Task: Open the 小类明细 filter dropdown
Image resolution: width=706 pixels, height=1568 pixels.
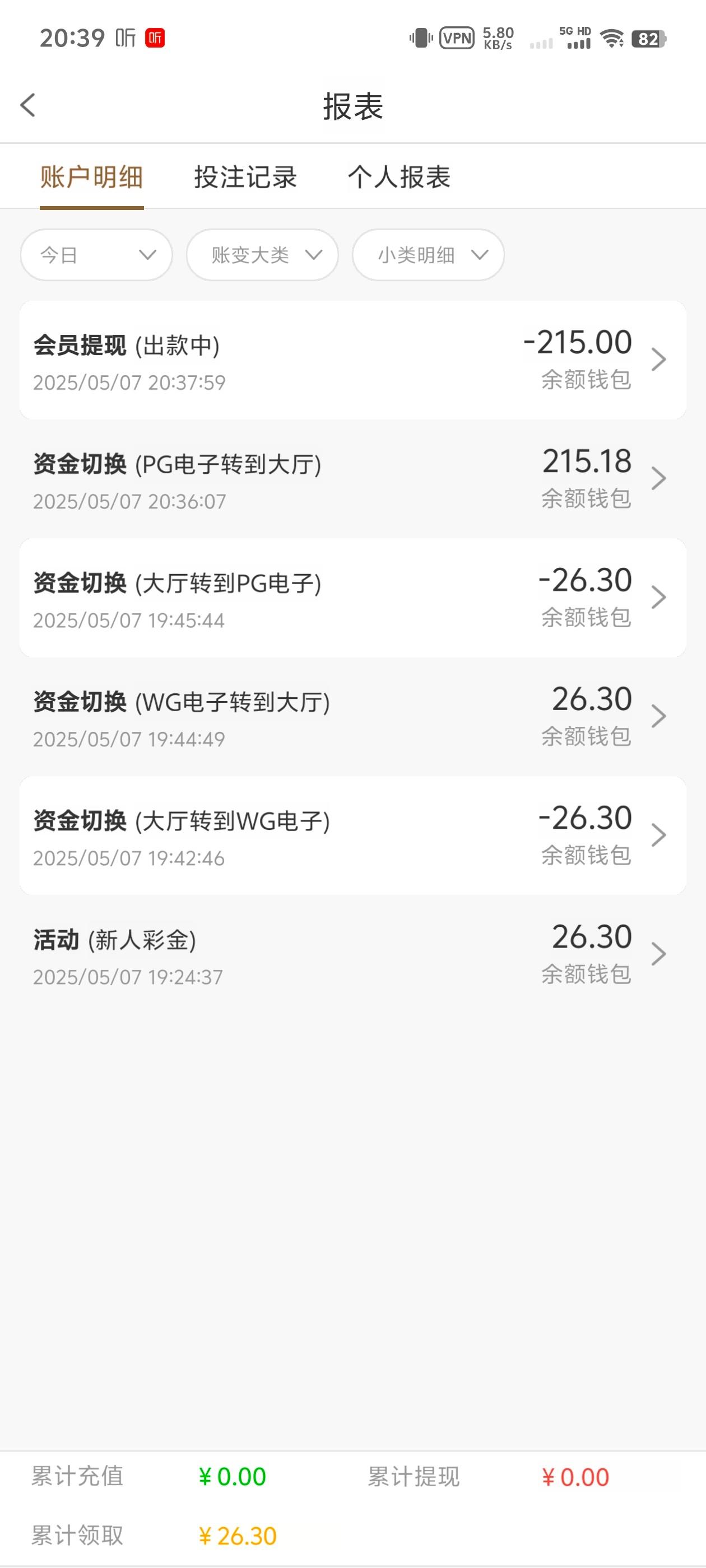Action: (428, 255)
